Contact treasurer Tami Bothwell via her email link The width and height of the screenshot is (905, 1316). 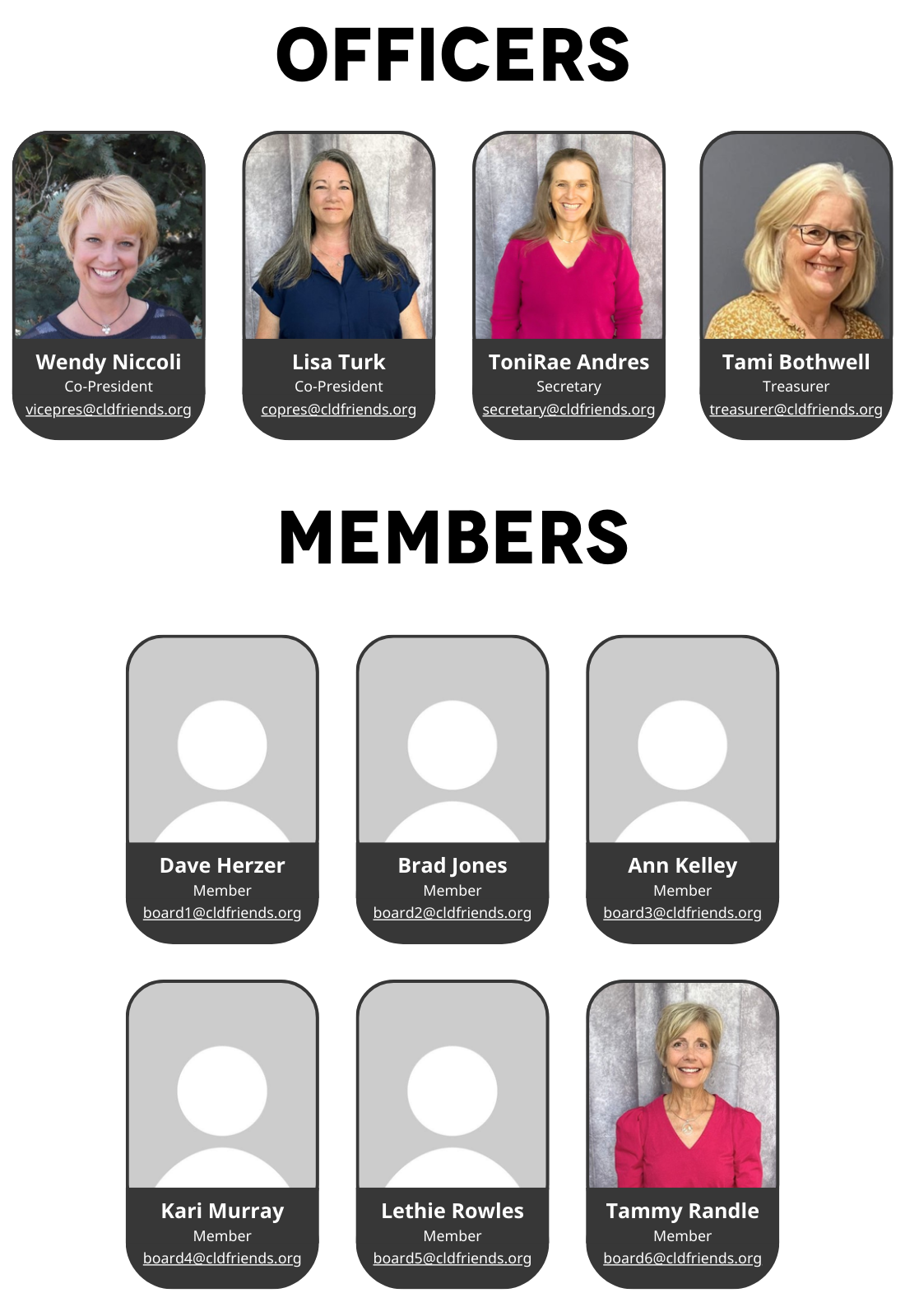point(796,410)
